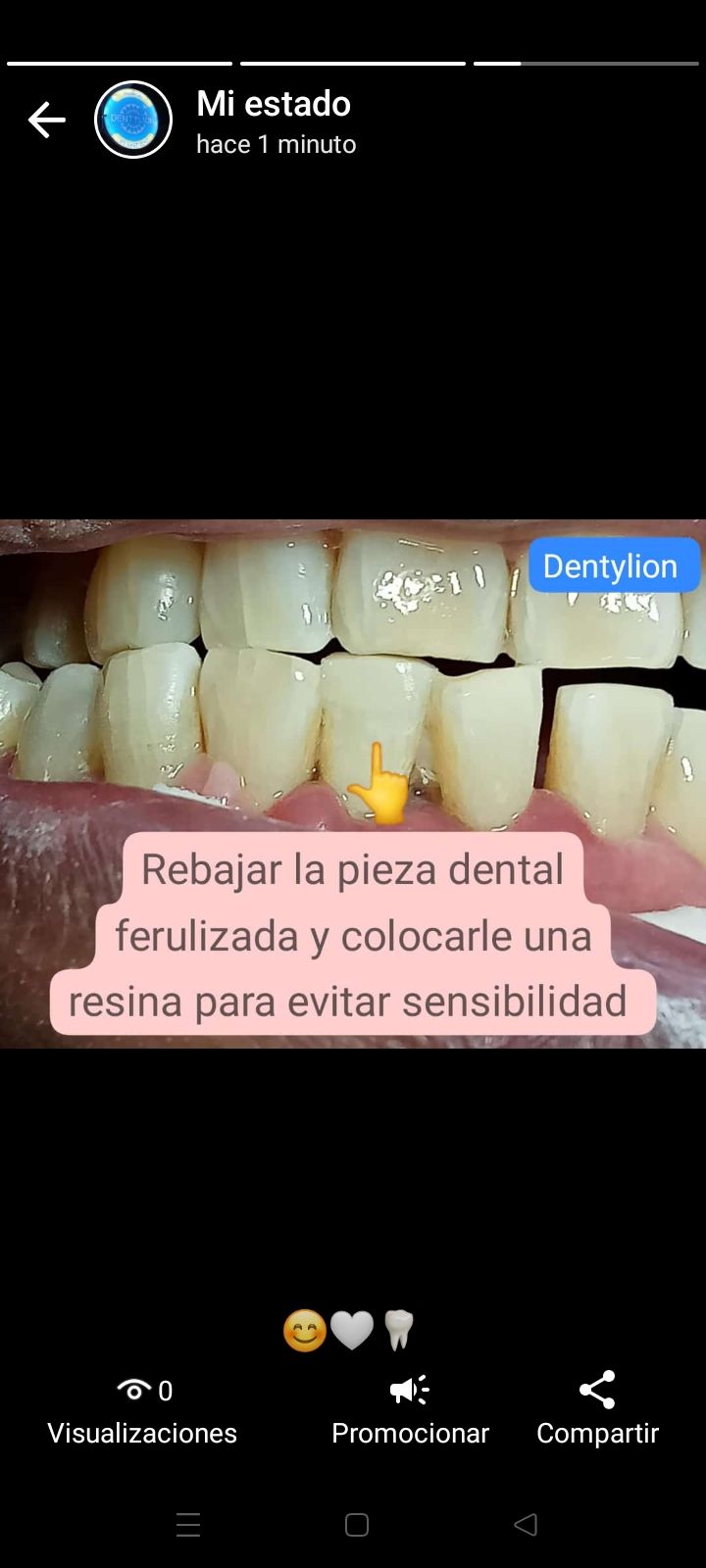Open the Mi estado profile picture

pyautogui.click(x=133, y=121)
